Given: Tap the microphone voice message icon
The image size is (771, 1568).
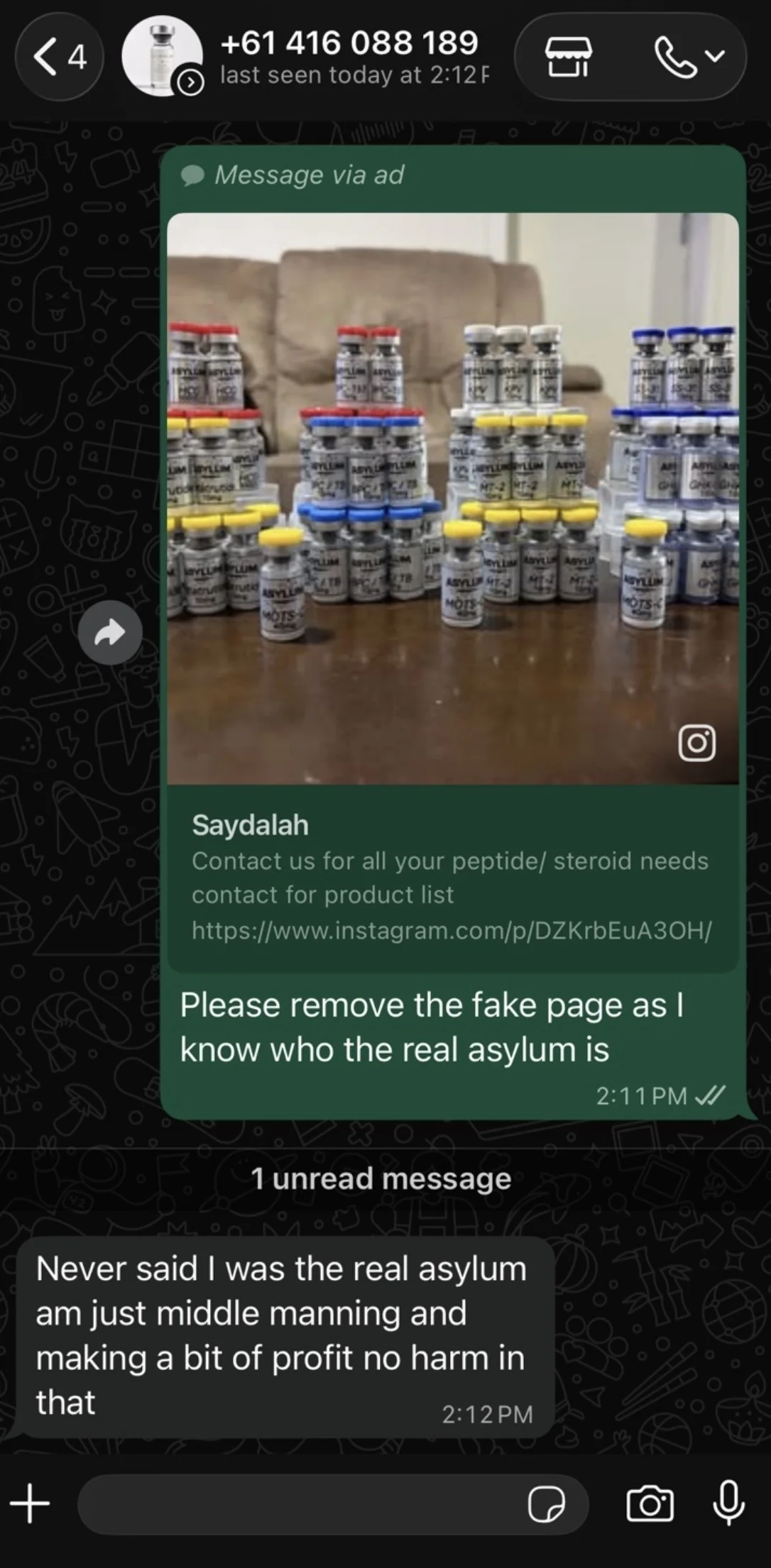Looking at the screenshot, I should point(729,1503).
